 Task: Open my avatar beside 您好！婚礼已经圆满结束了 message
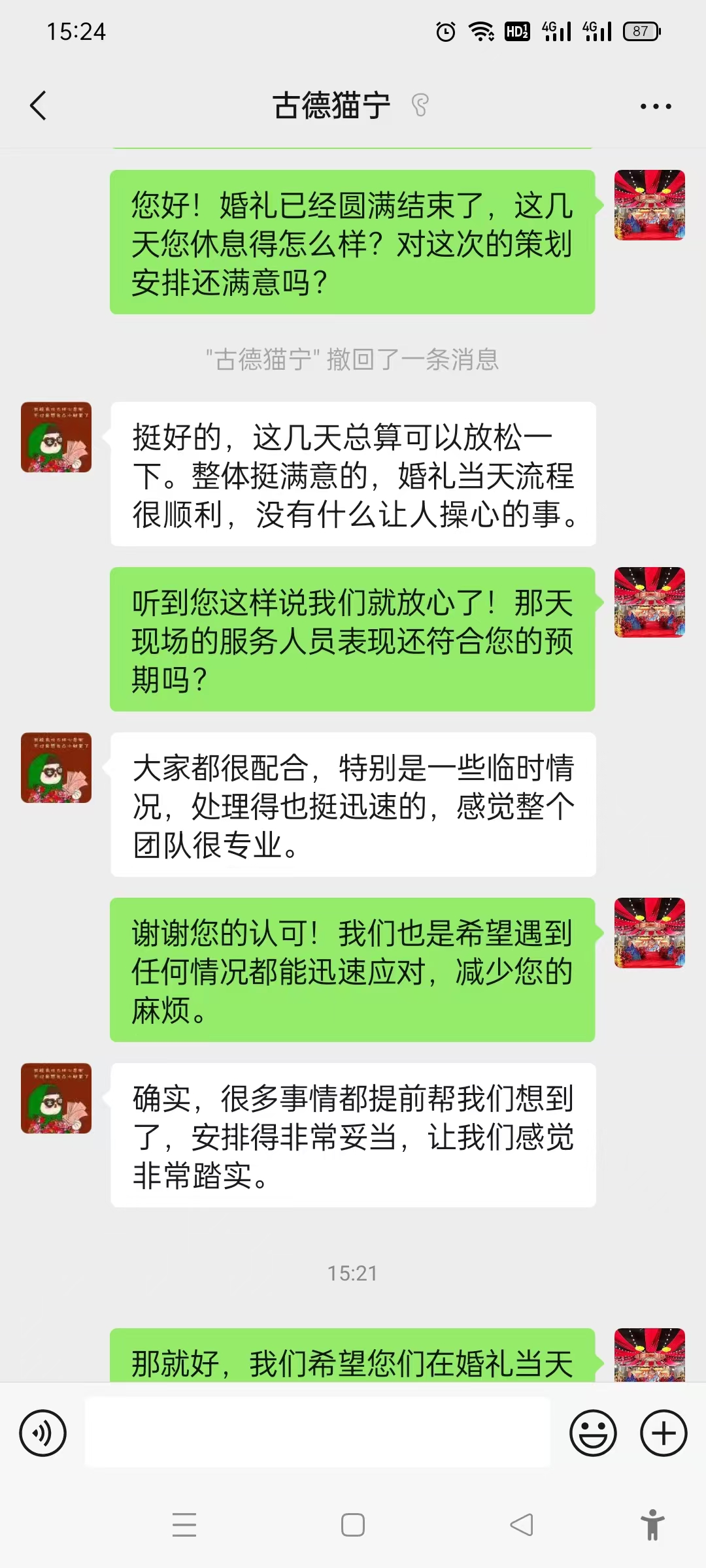tap(650, 205)
